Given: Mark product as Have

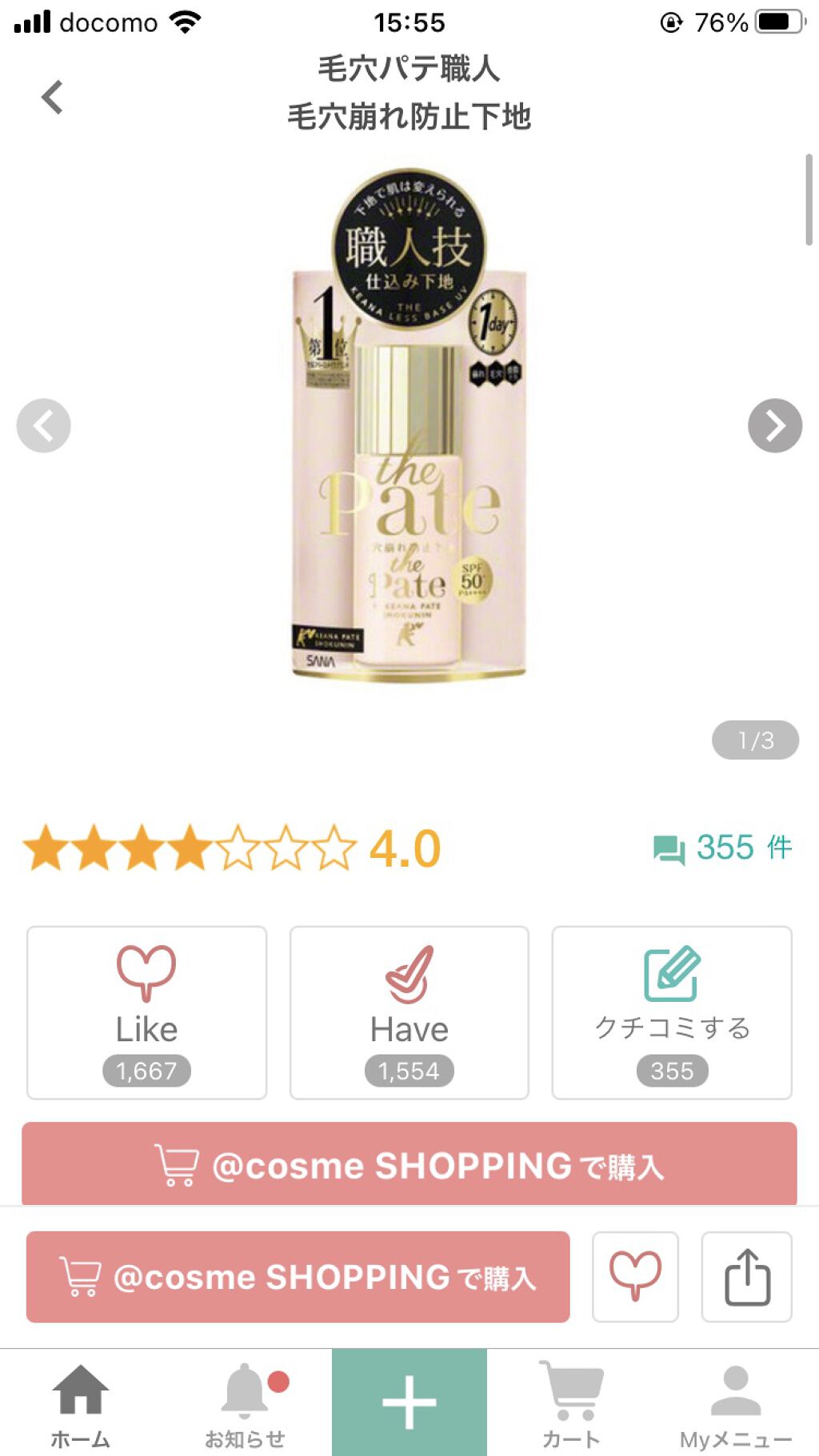Looking at the screenshot, I should coord(409,1012).
